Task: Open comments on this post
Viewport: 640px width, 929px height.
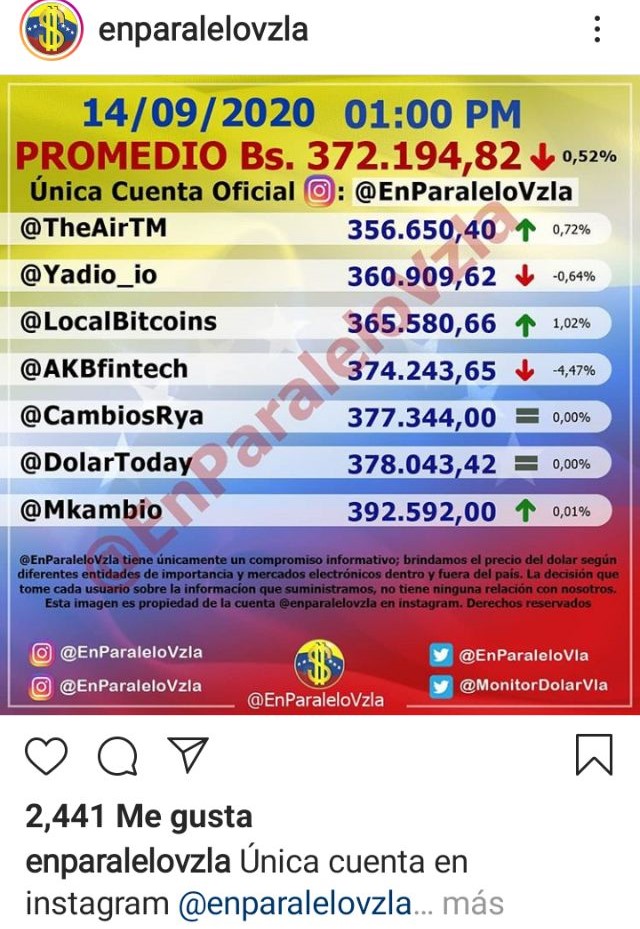Action: (x=117, y=756)
